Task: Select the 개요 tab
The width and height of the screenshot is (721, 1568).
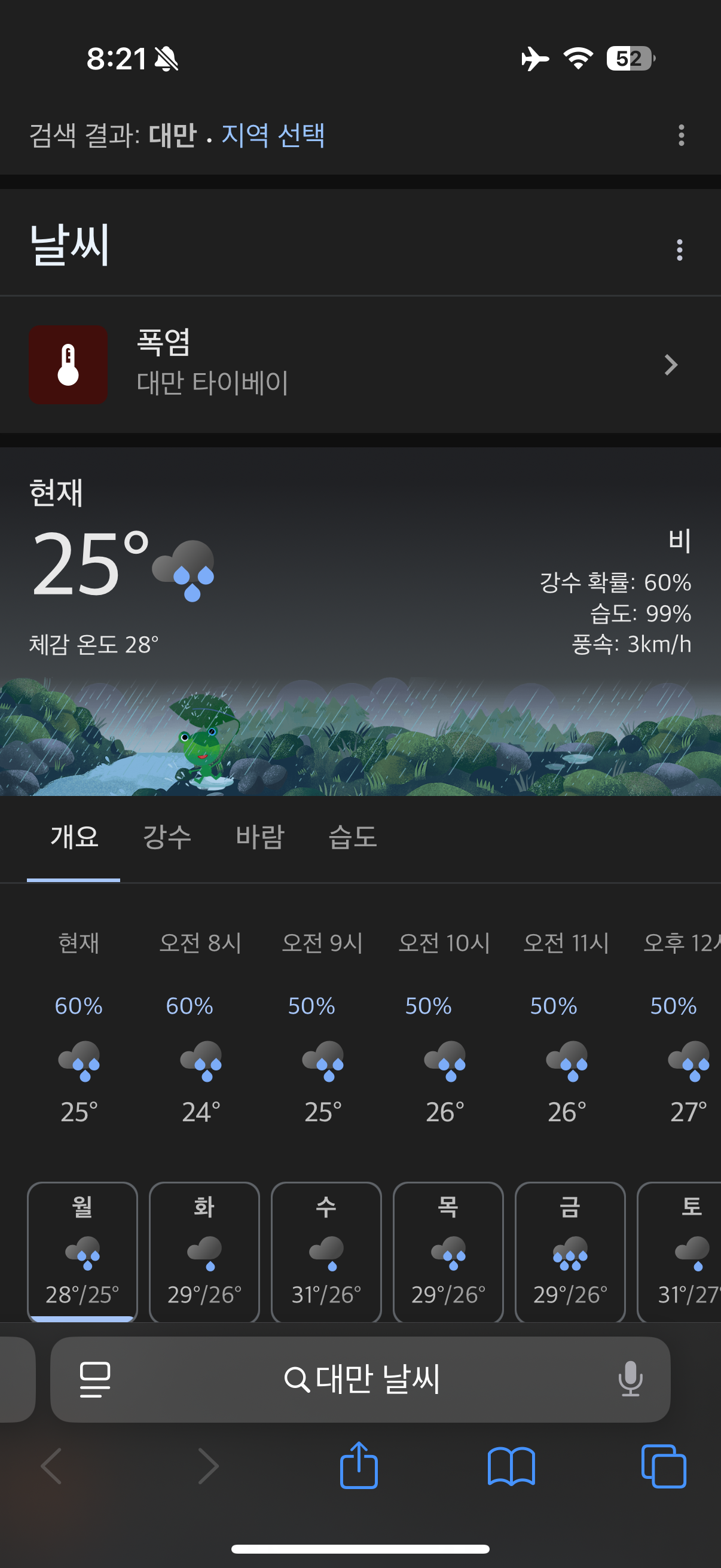Action: (74, 837)
